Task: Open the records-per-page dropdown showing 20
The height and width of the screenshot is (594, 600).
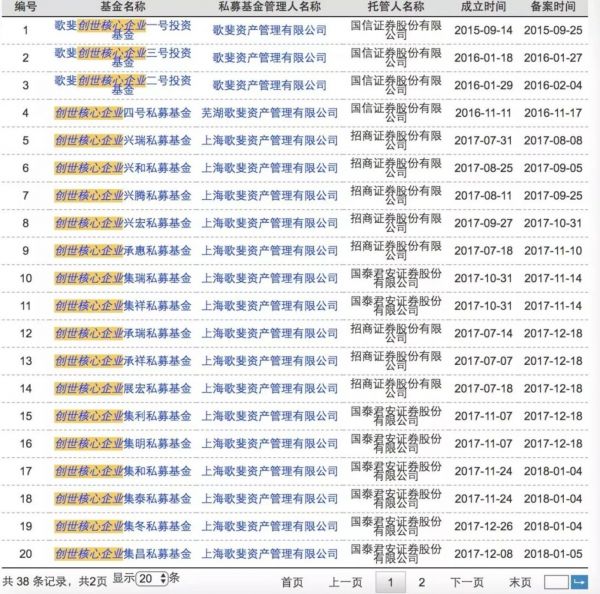Action: pos(152,579)
